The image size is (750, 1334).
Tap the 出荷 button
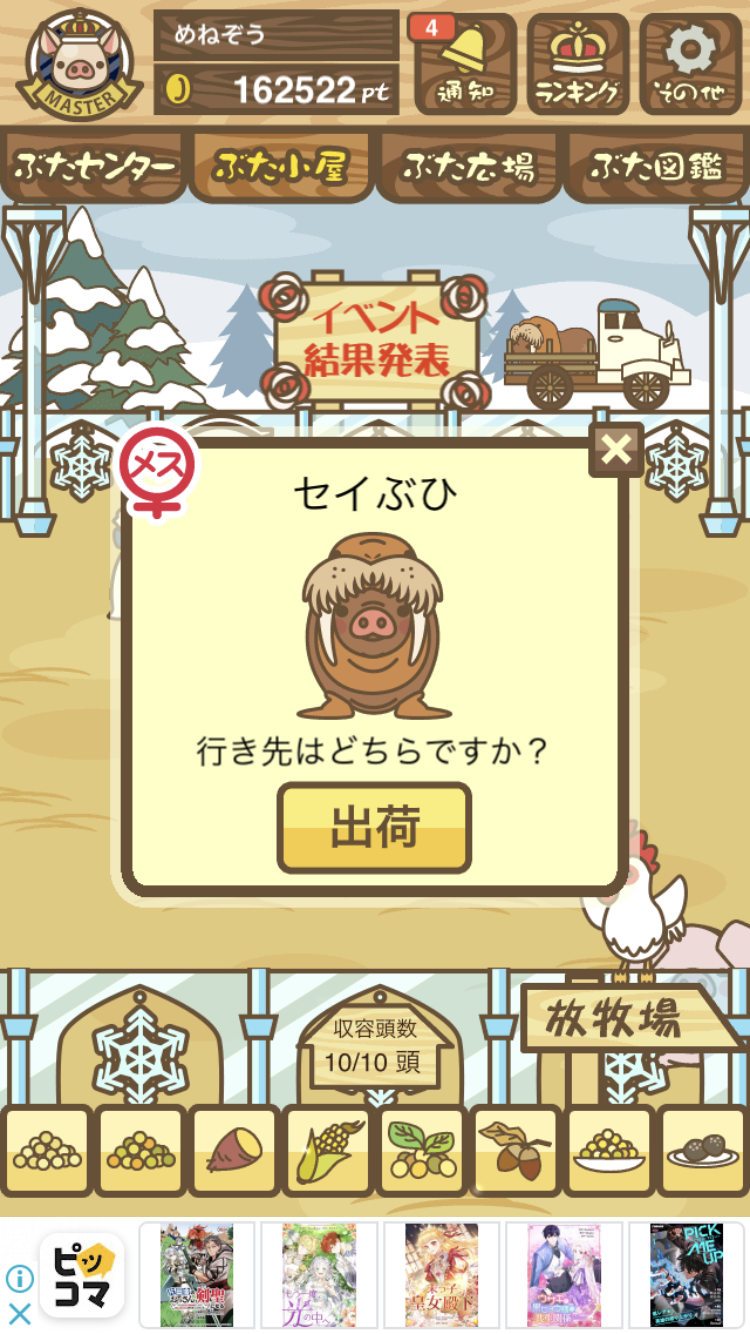pos(374,828)
